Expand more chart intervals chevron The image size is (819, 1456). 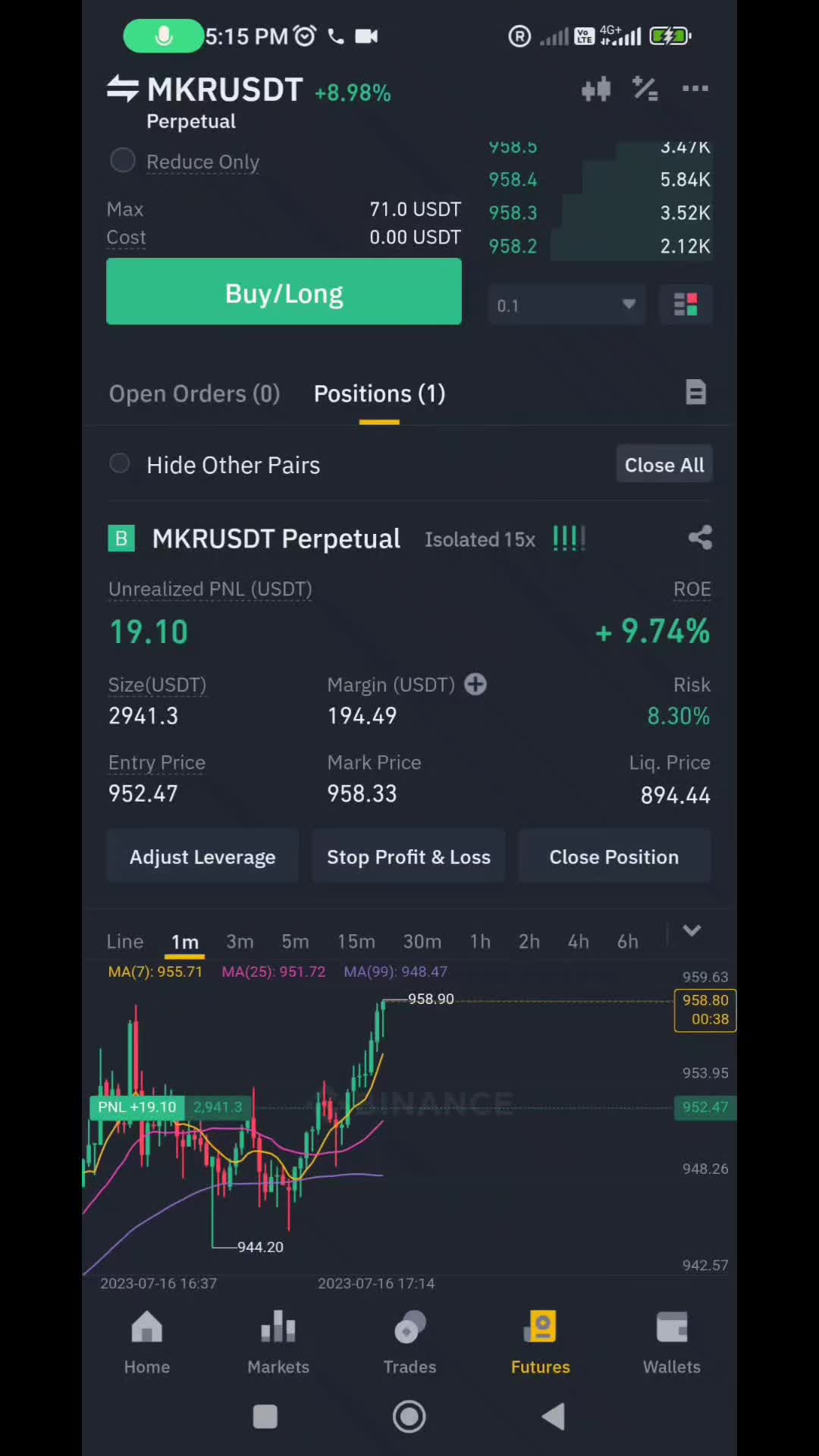(692, 931)
